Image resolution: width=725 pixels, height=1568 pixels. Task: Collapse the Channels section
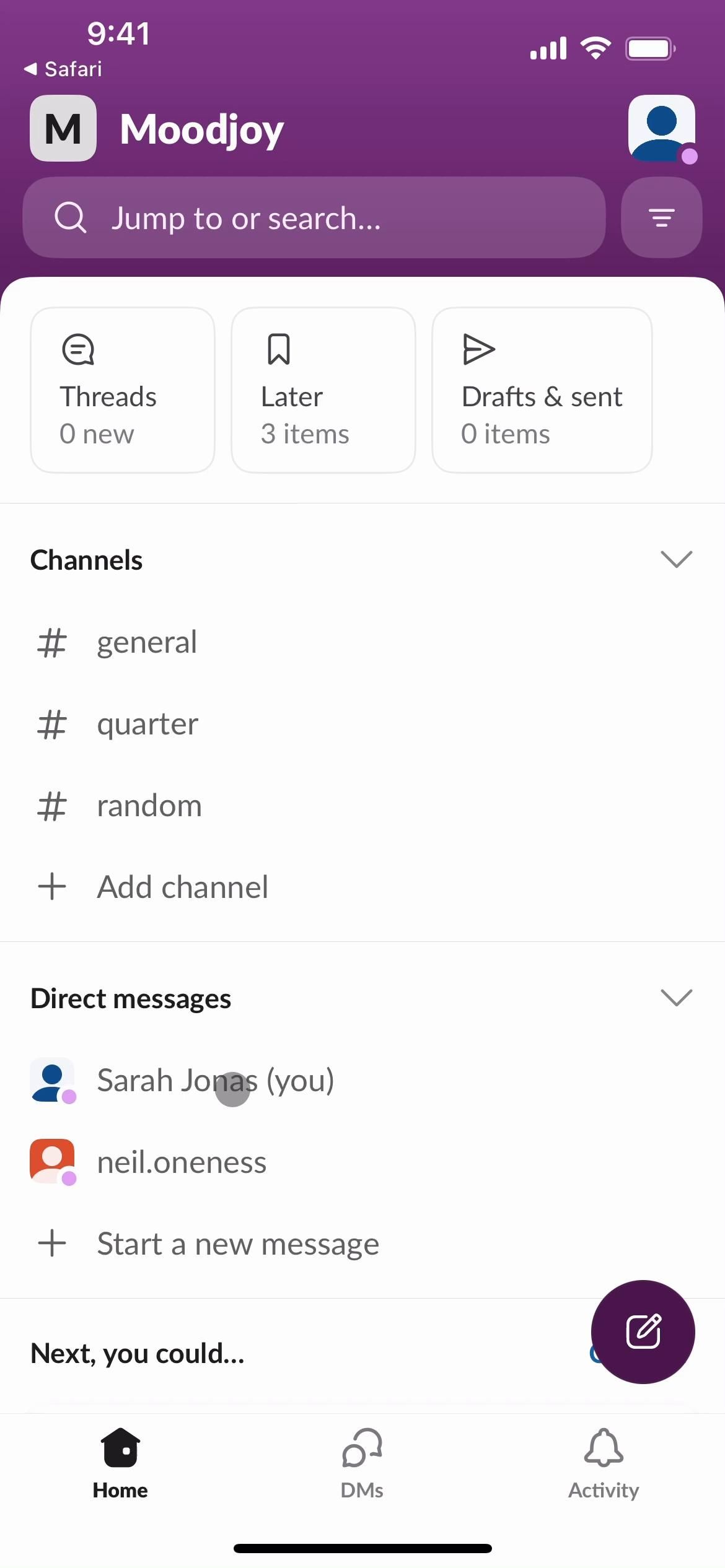(x=676, y=559)
